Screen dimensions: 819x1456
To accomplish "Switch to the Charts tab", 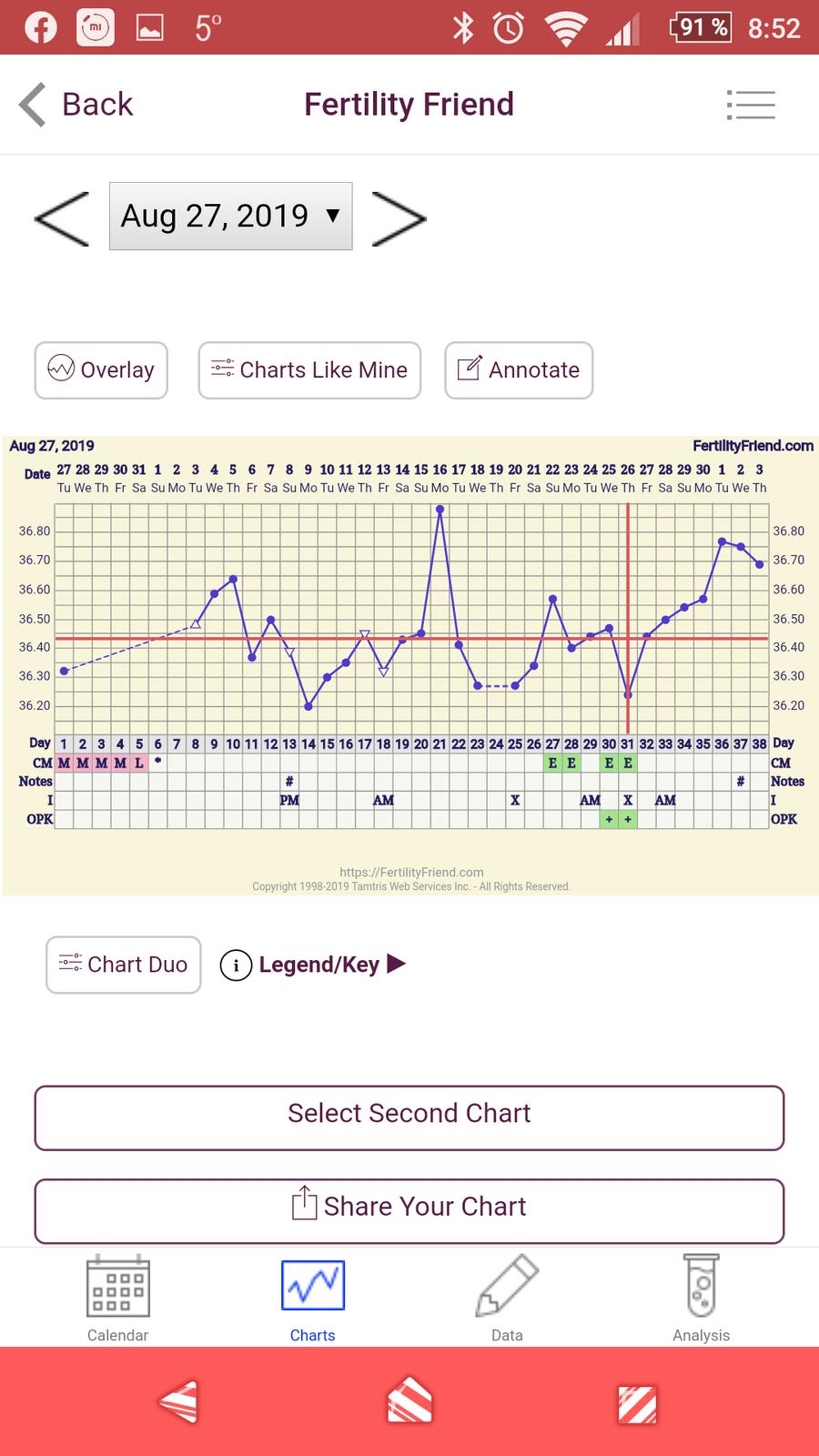I will click(312, 1298).
